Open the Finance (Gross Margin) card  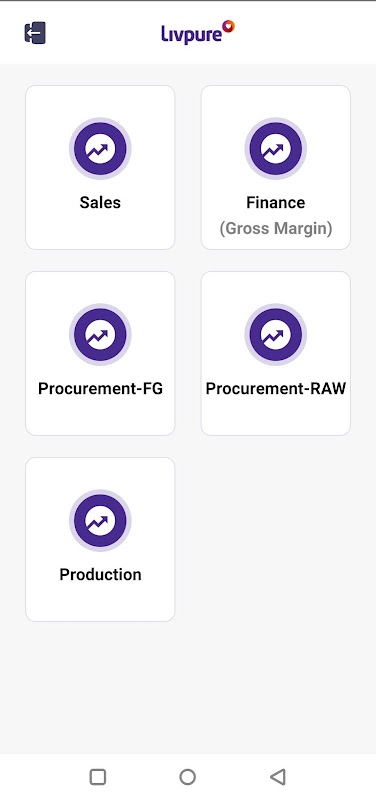pyautogui.click(x=275, y=167)
